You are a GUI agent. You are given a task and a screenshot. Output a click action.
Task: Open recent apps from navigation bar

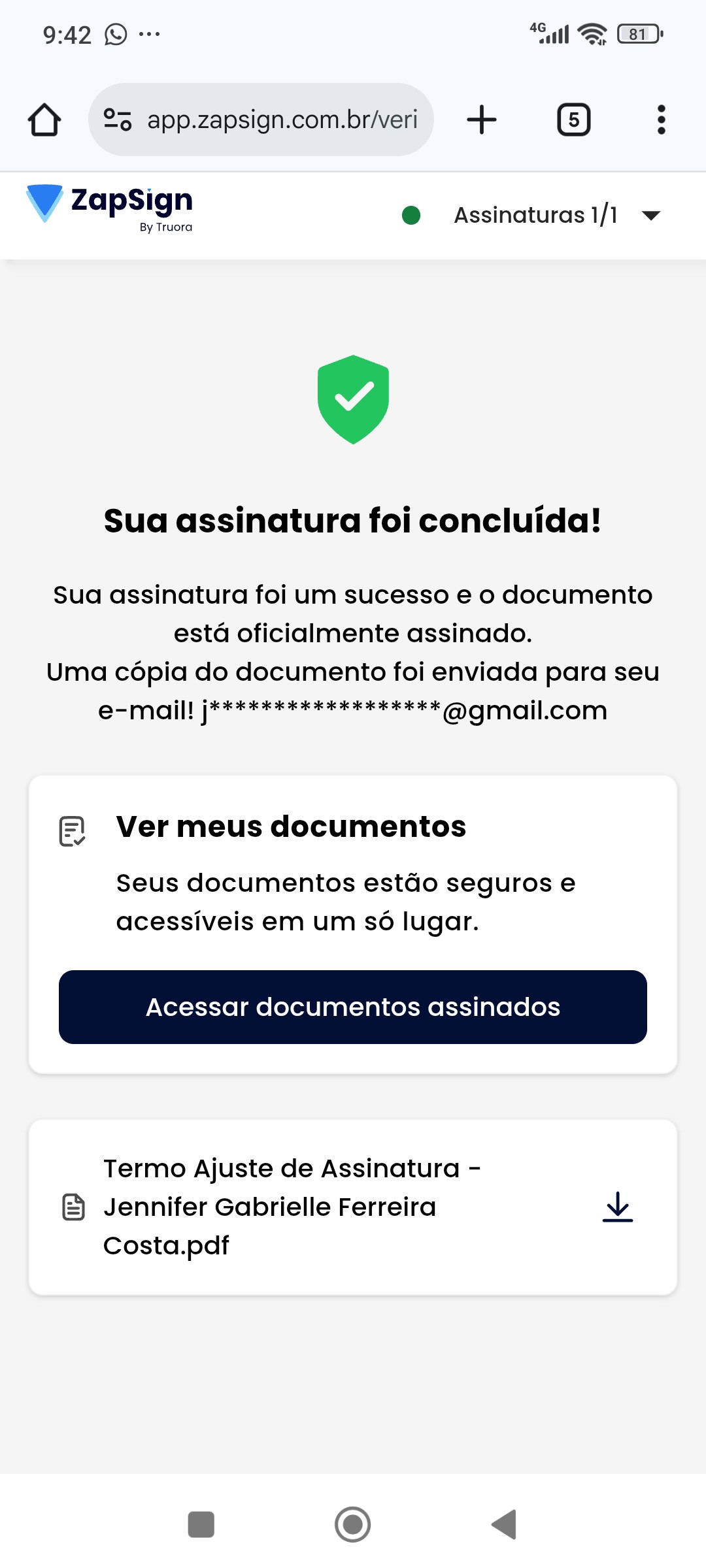point(201,1524)
